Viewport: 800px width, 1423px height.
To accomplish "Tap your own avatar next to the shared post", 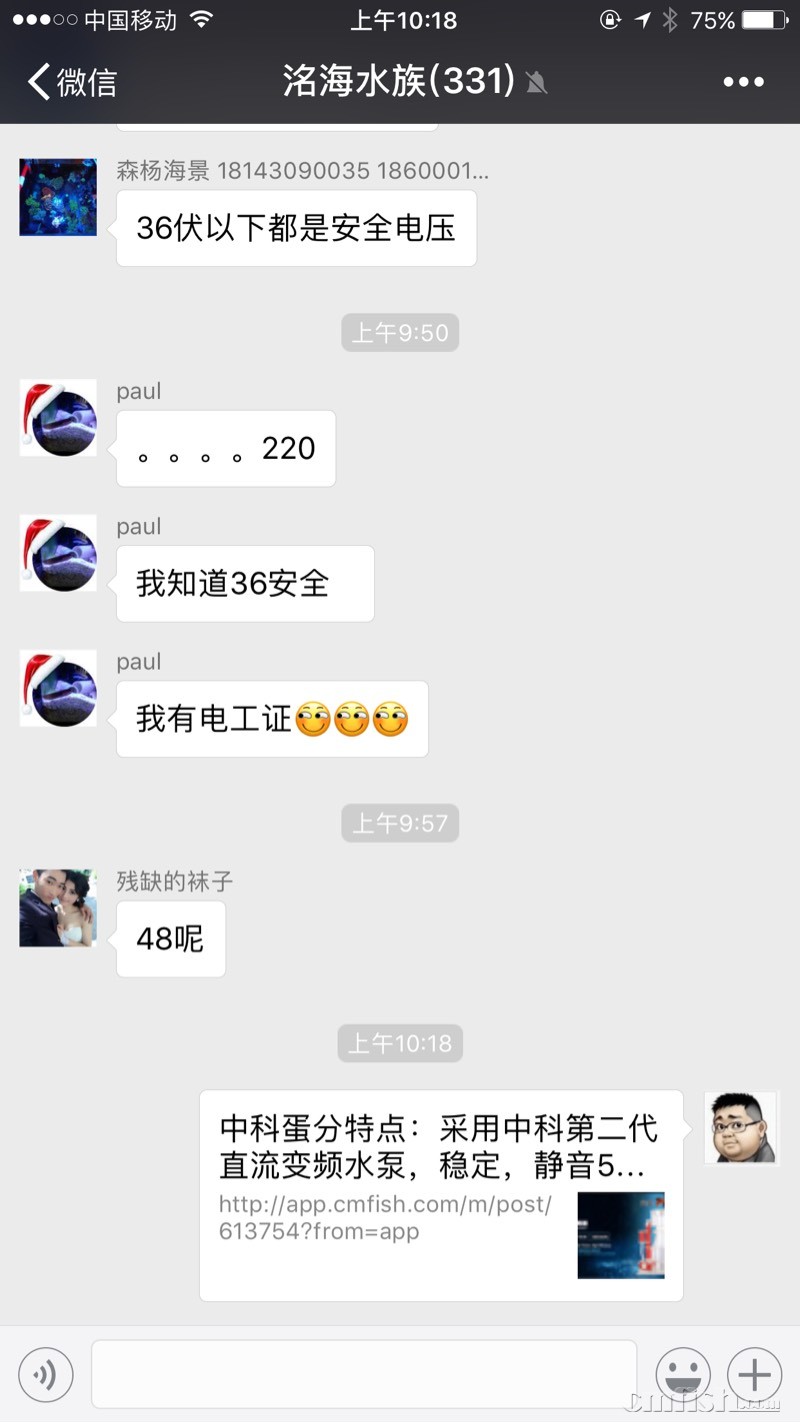I will (x=741, y=1126).
